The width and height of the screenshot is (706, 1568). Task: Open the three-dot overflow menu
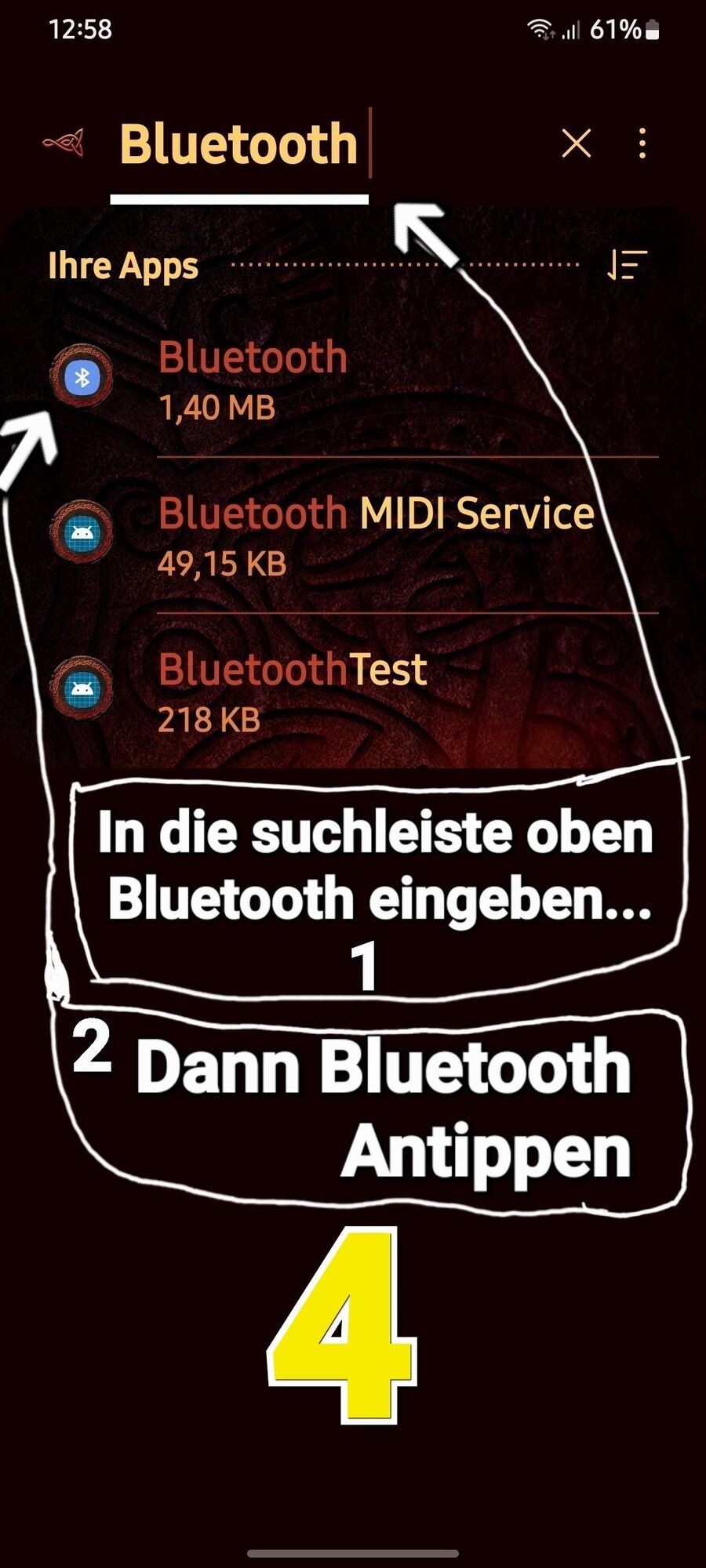[x=642, y=143]
